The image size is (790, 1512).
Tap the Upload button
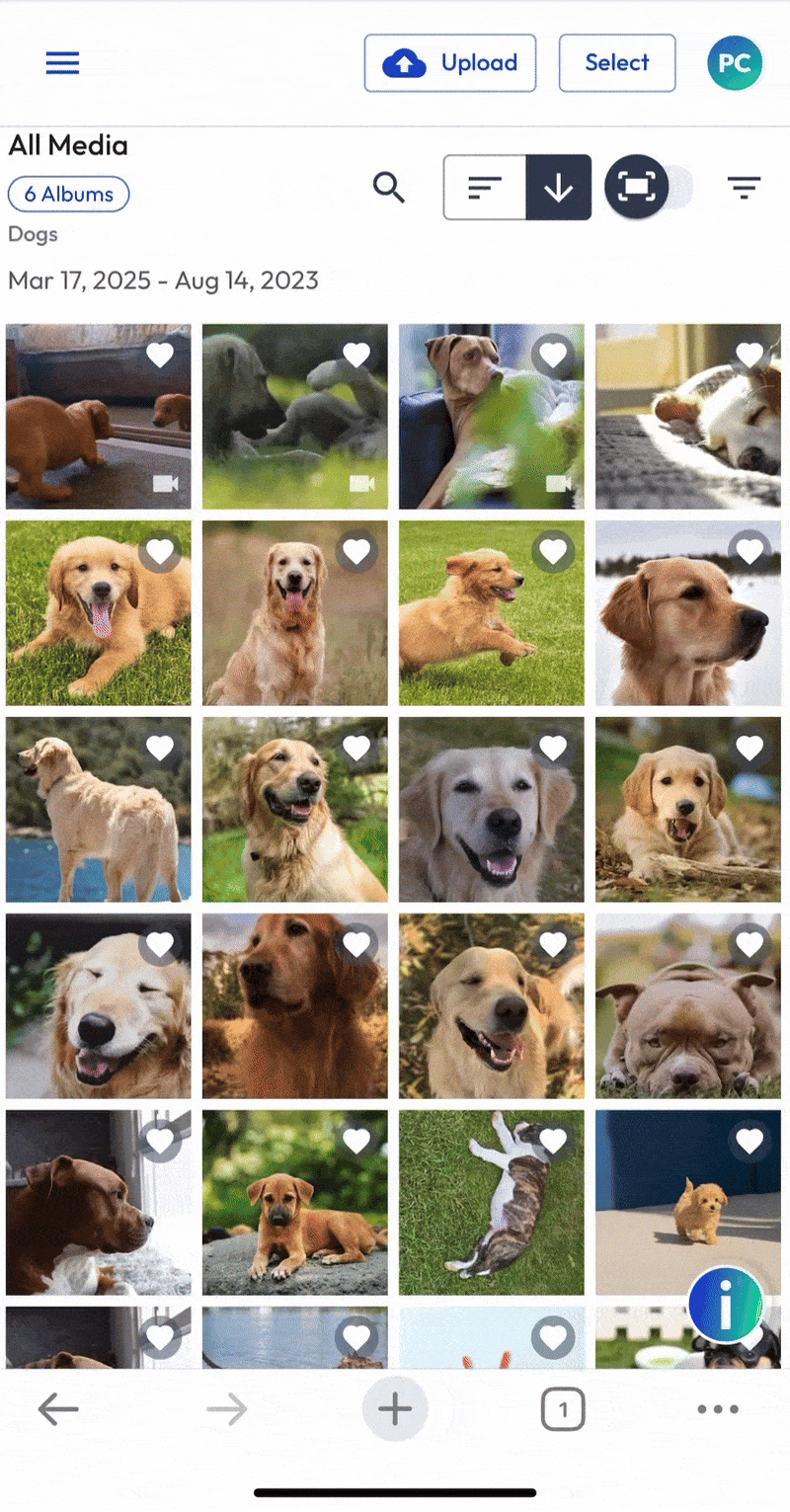(x=450, y=63)
